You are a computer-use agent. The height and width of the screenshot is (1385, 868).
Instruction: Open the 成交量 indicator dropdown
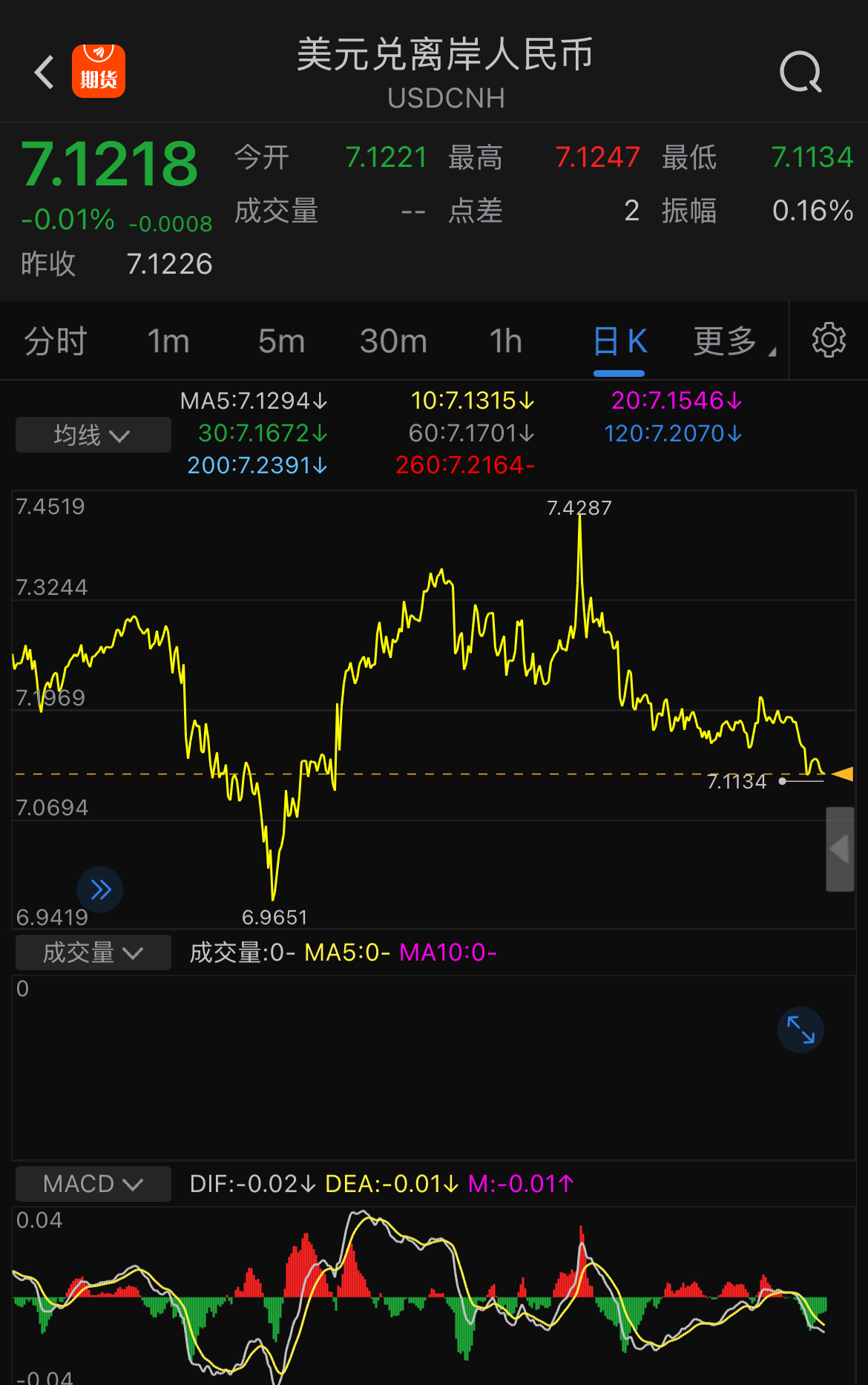[x=92, y=953]
